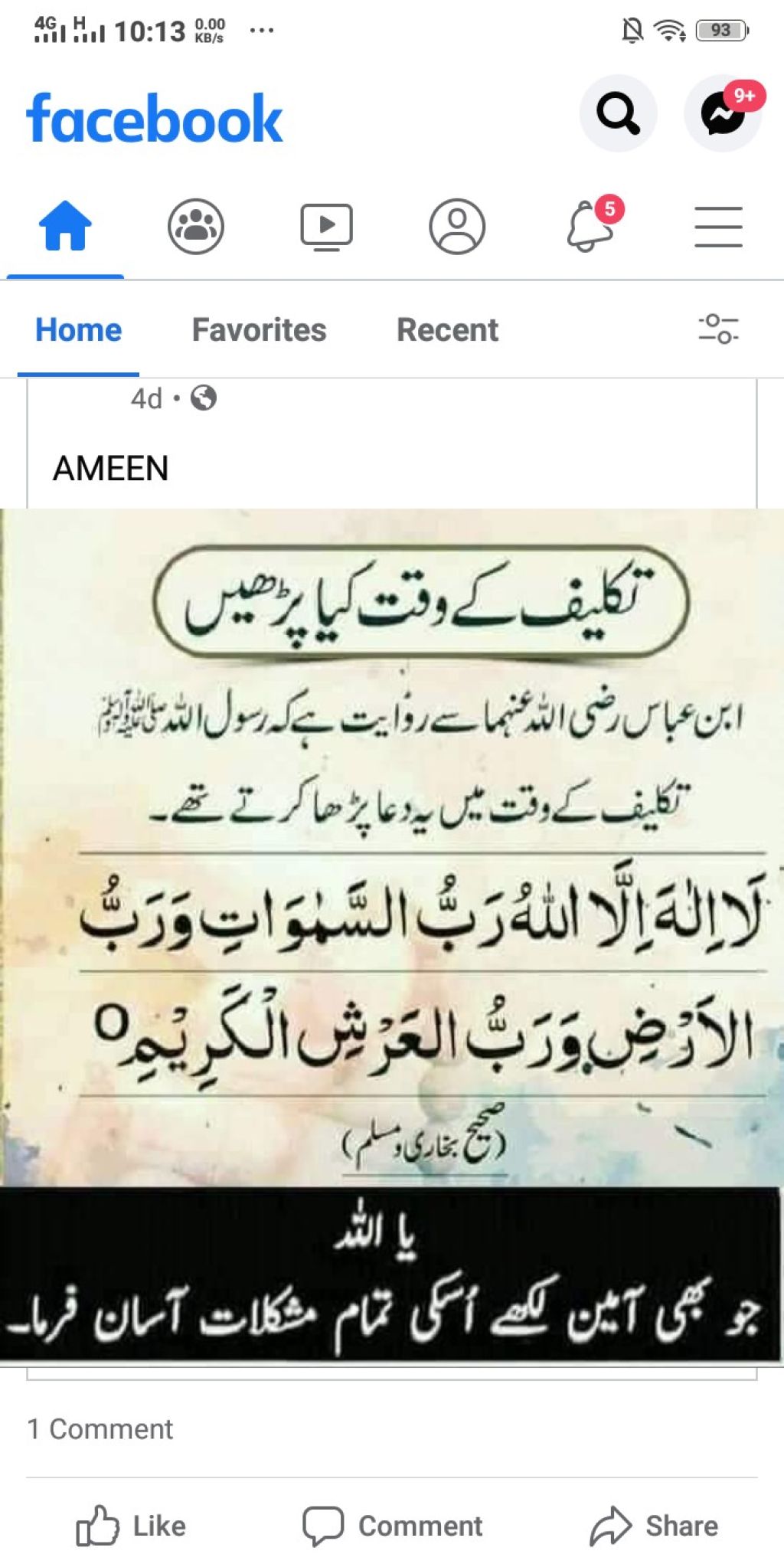View the 1 Comment on post
This screenshot has height=1564, width=784.
tap(100, 1429)
